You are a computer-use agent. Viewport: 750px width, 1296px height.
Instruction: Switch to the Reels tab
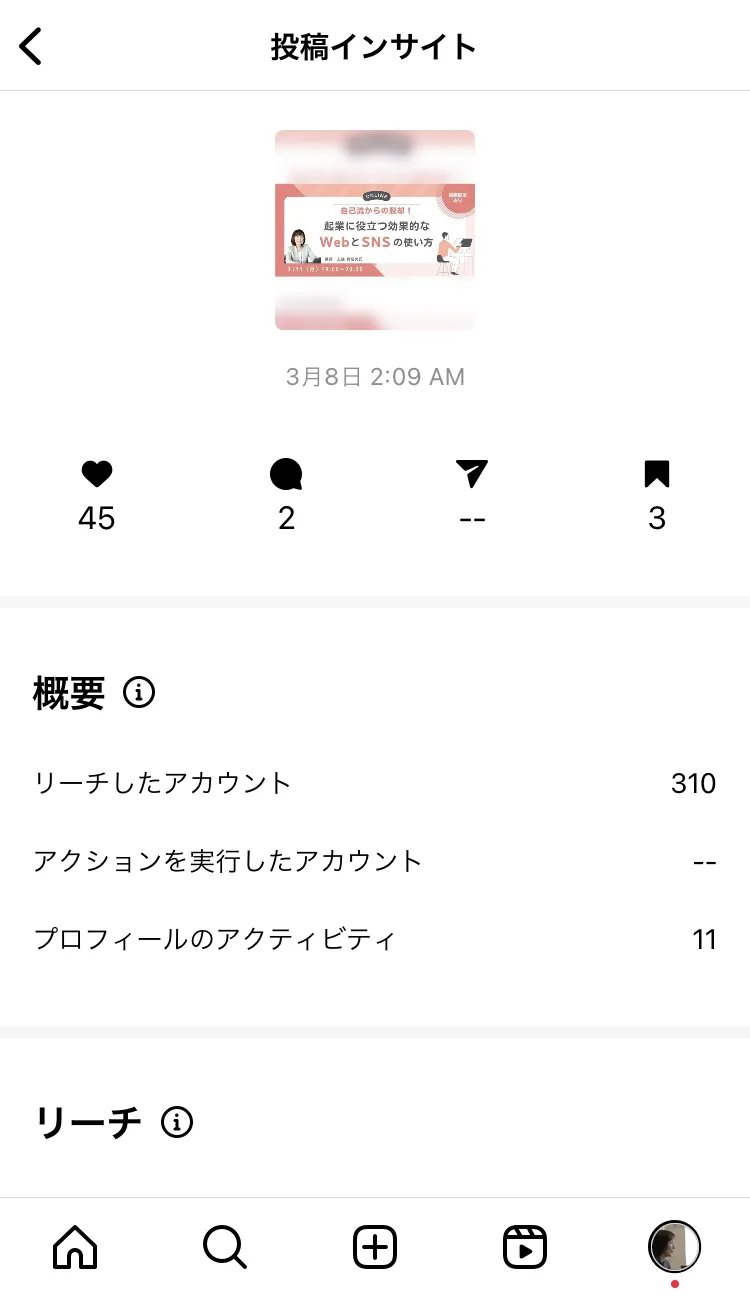(525, 1247)
